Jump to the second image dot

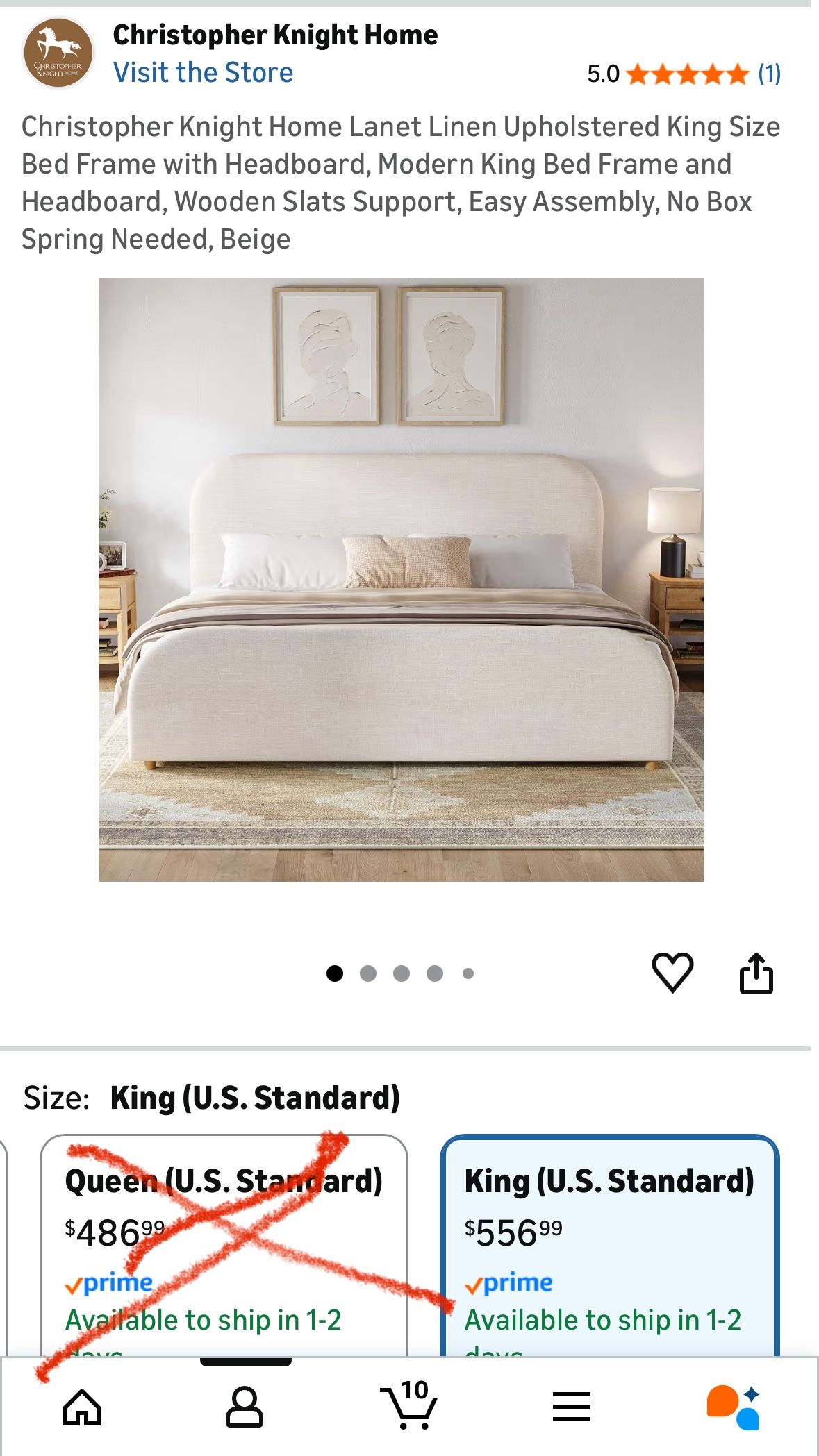368,973
